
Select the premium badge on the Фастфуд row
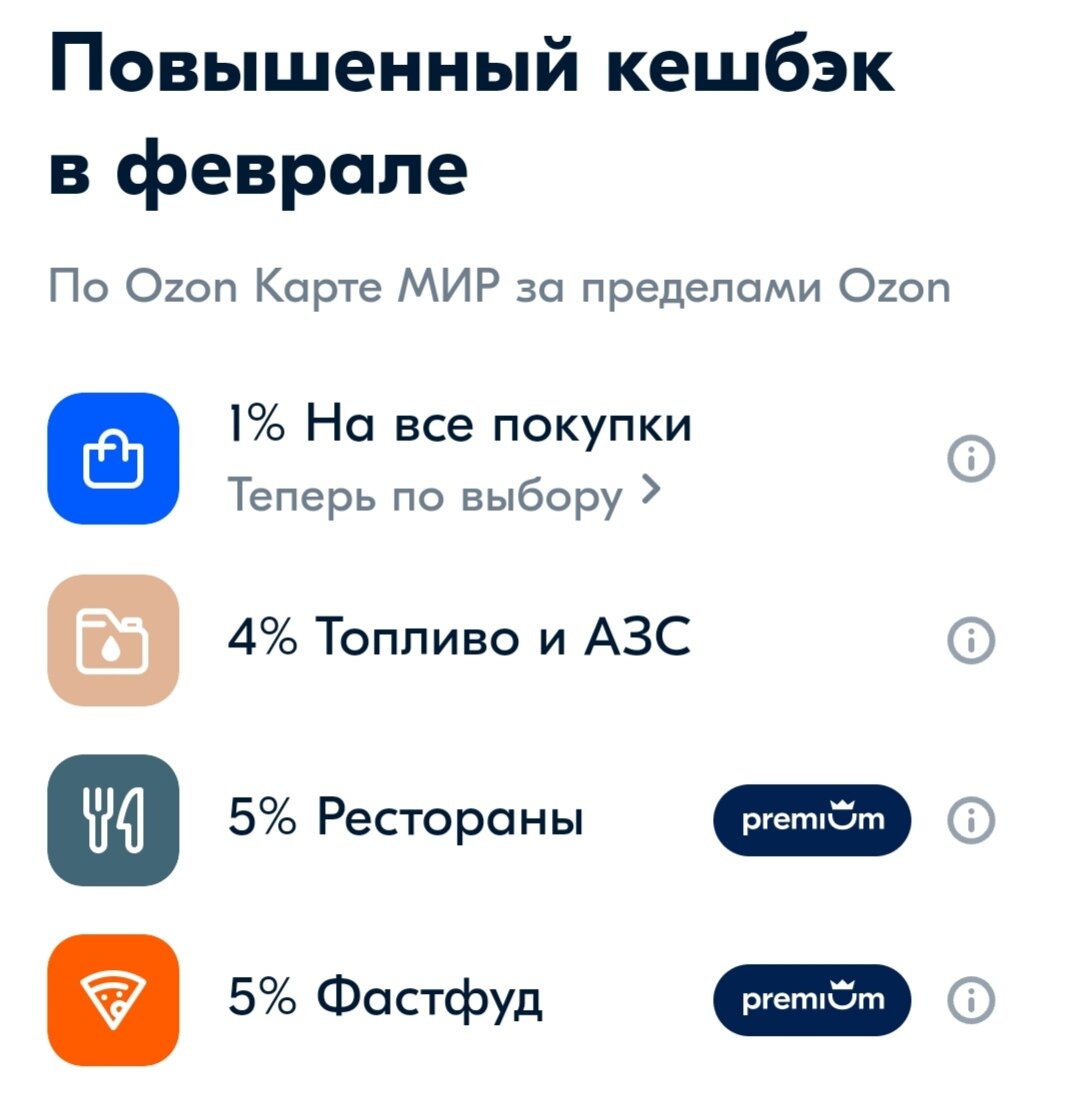click(x=812, y=998)
